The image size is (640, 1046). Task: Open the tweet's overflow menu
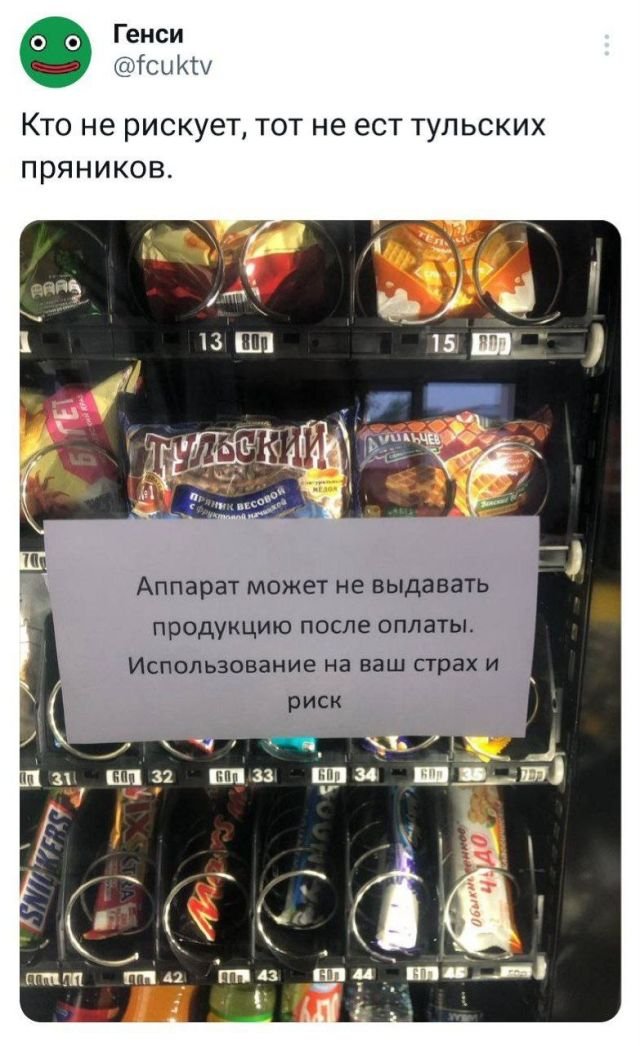click(605, 44)
